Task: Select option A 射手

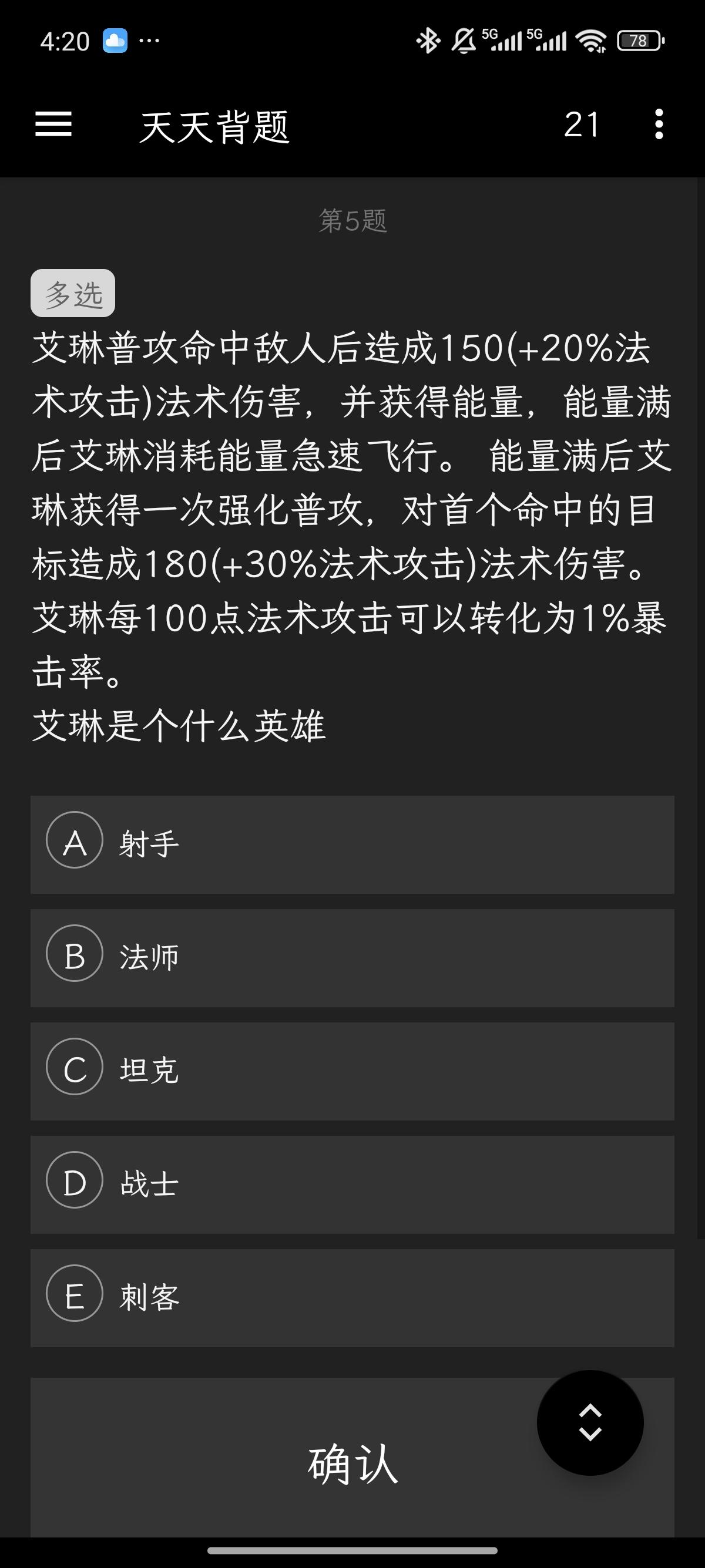Action: 352,844
